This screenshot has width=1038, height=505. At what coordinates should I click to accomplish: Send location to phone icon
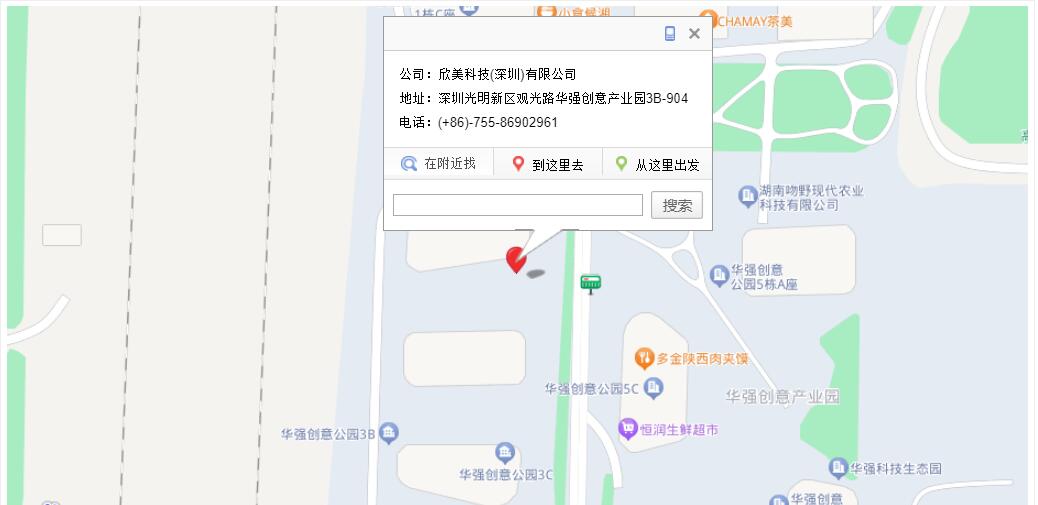pyautogui.click(x=670, y=34)
